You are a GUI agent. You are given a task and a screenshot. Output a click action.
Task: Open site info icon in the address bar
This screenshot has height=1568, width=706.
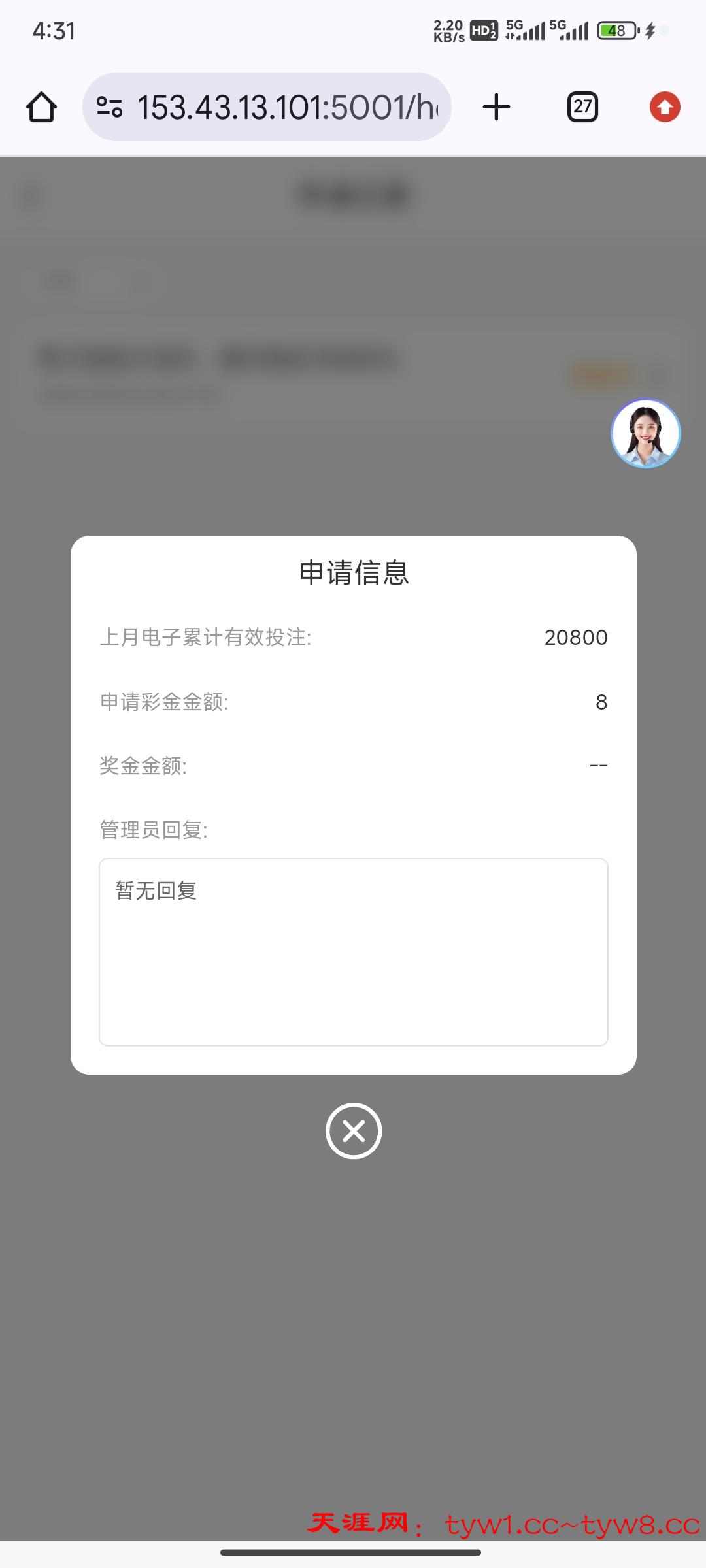pos(109,107)
